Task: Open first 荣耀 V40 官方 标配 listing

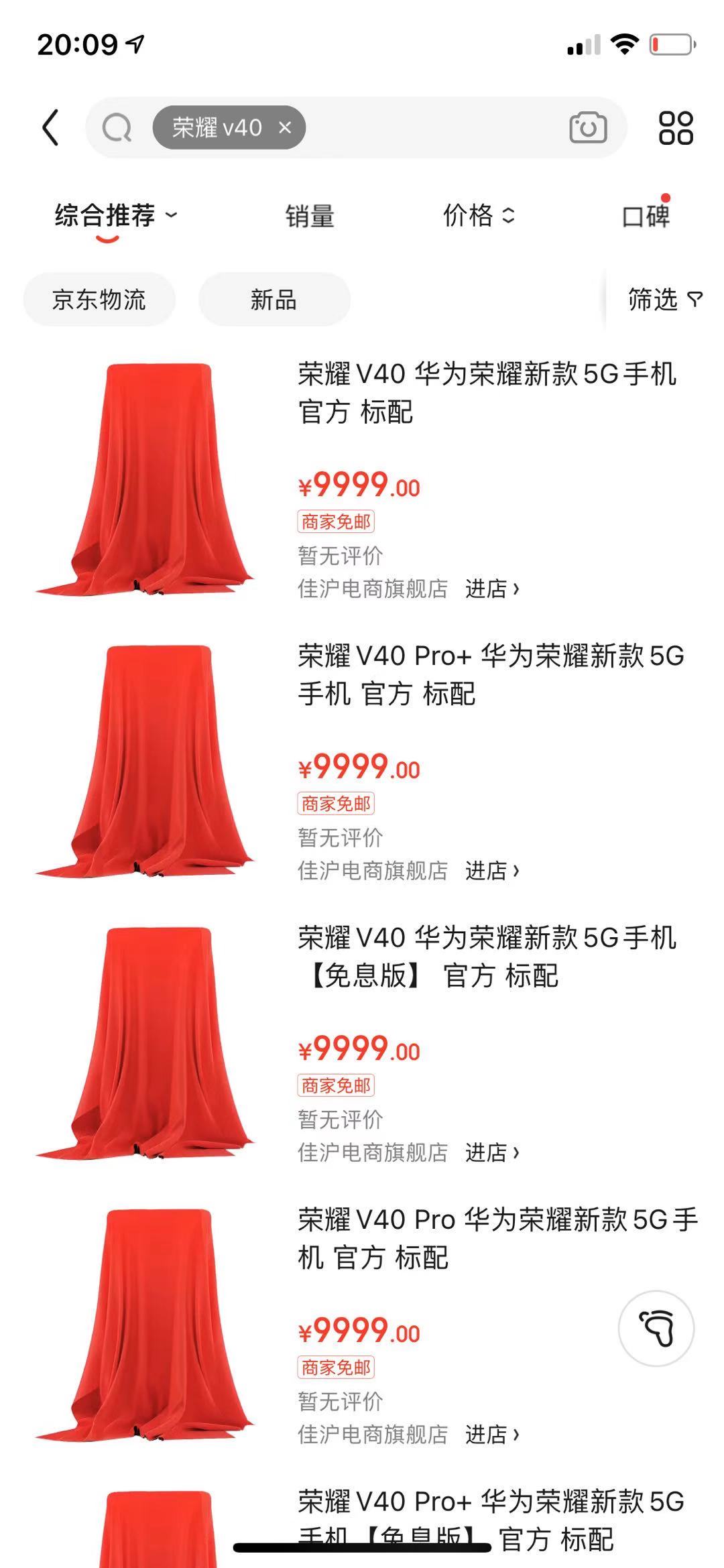Action: point(486,392)
